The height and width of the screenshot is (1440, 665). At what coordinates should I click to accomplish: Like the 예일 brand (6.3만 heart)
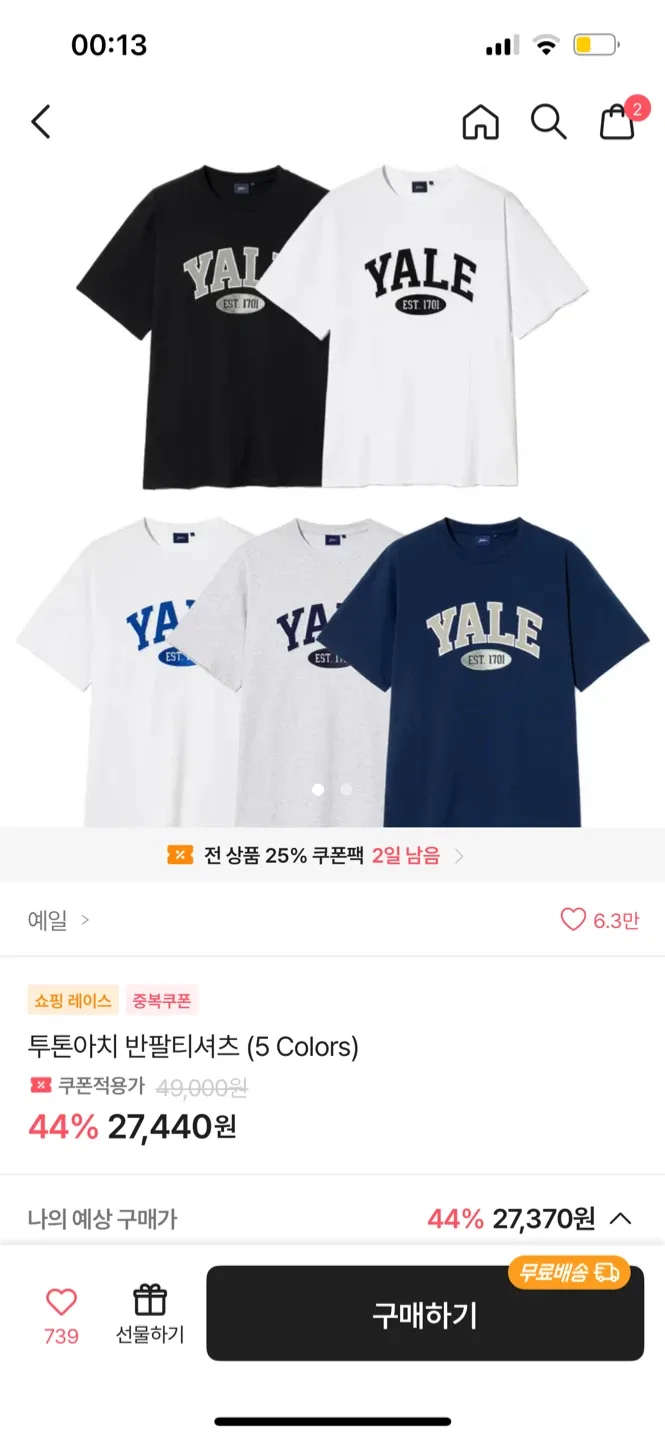(598, 920)
